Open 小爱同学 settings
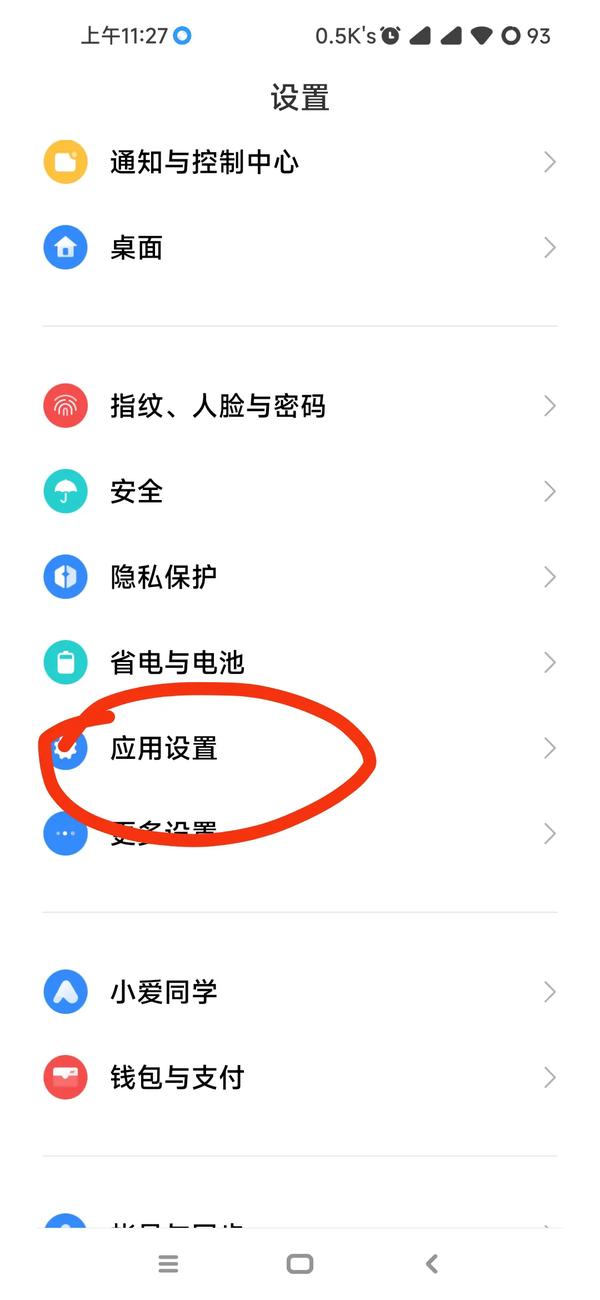 [300, 992]
